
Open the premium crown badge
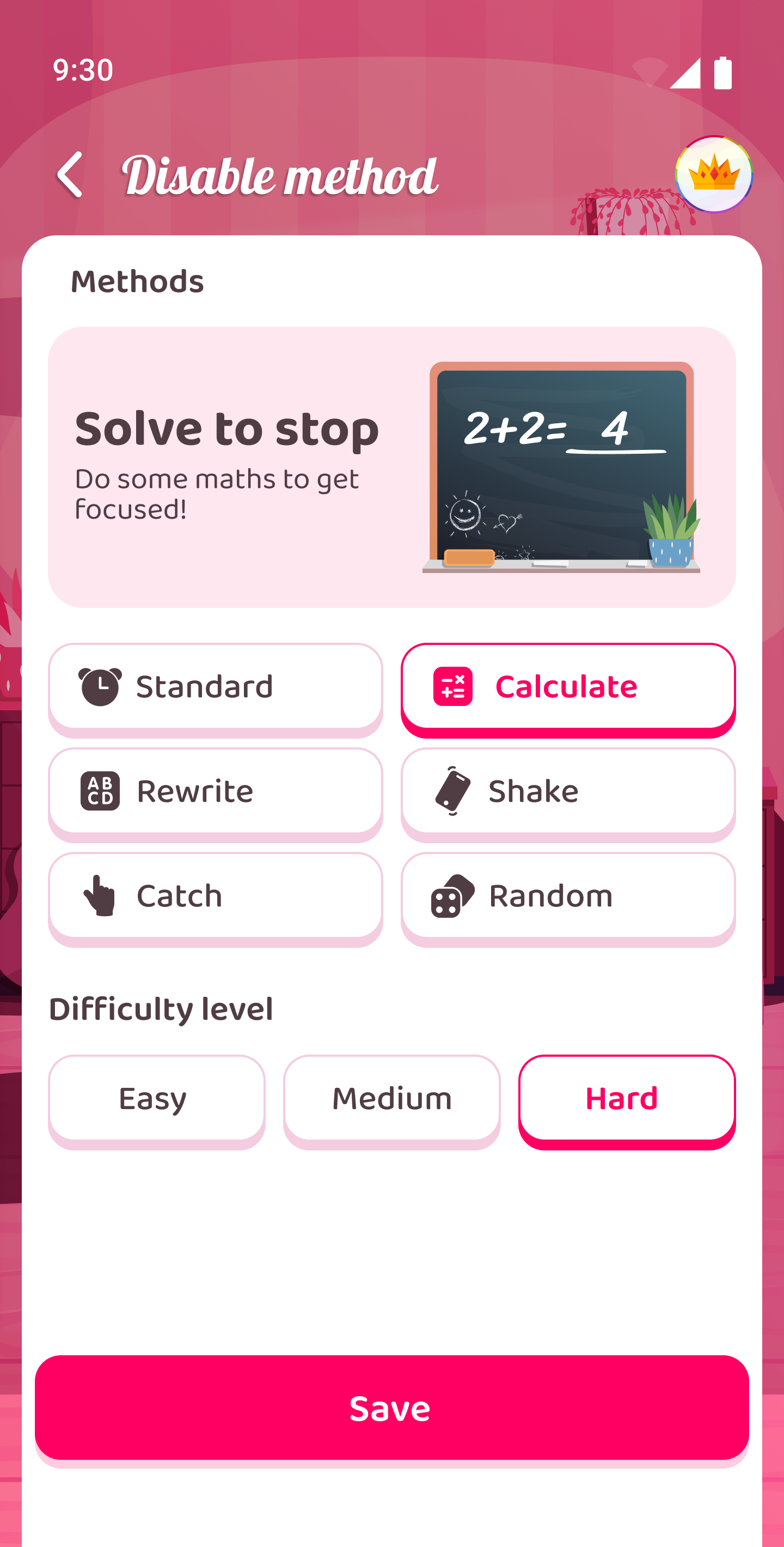pyautogui.click(x=713, y=175)
